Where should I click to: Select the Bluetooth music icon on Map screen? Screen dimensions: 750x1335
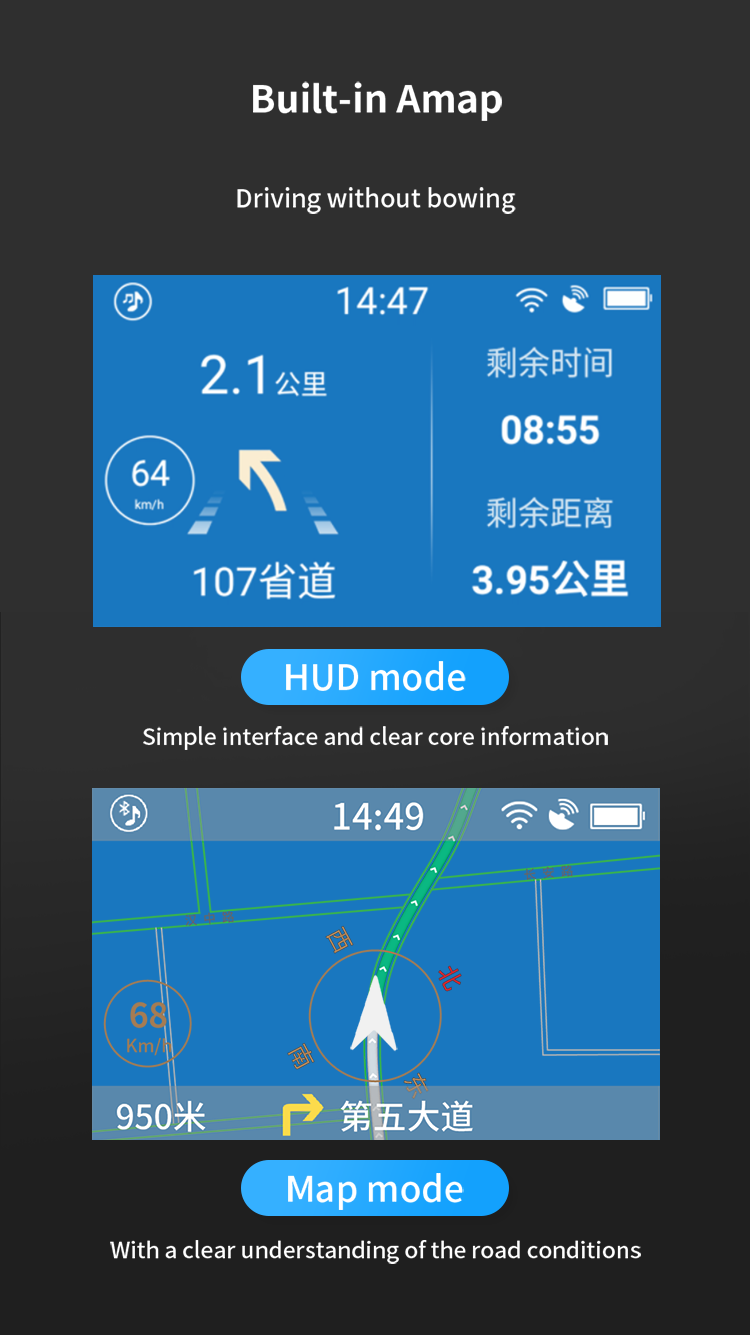click(130, 815)
